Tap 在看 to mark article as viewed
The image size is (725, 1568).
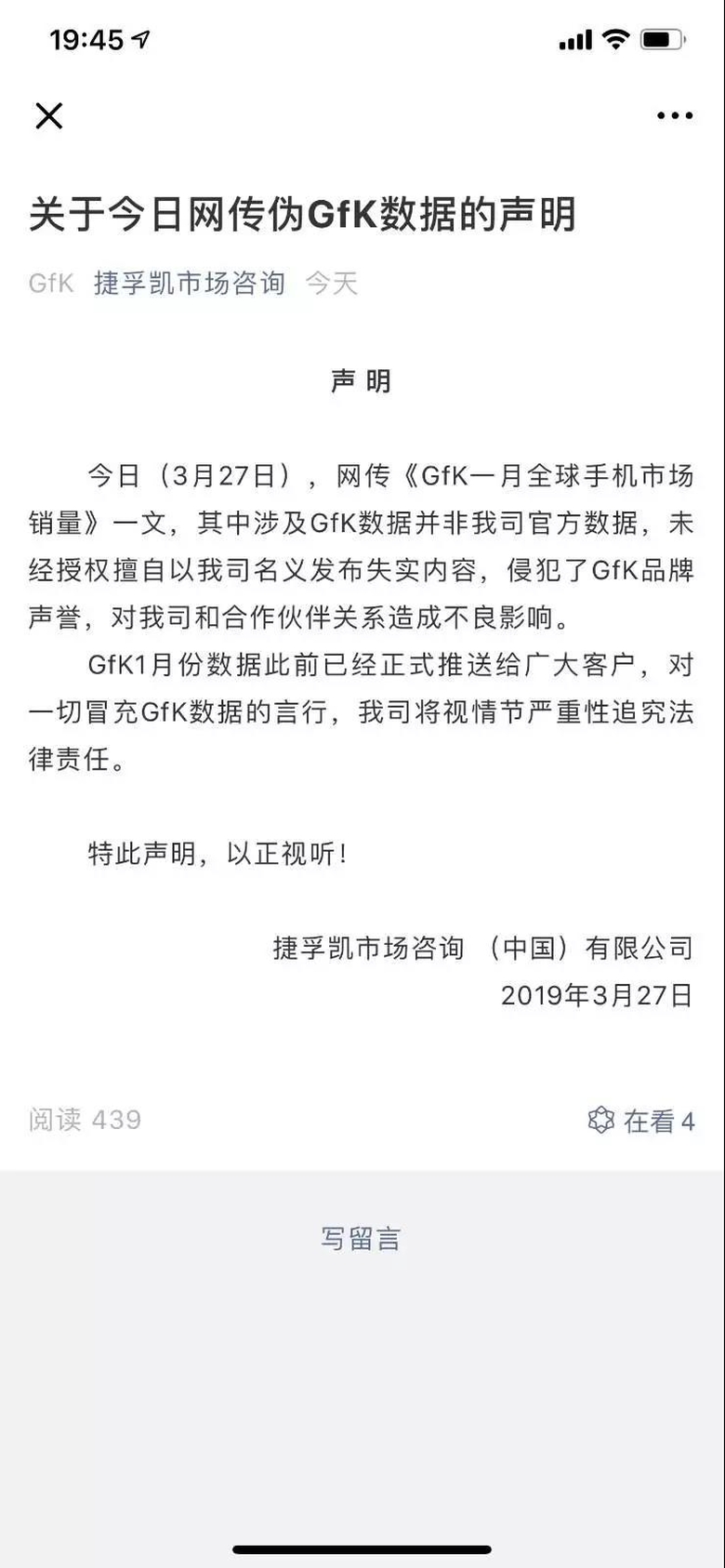coord(641,1121)
